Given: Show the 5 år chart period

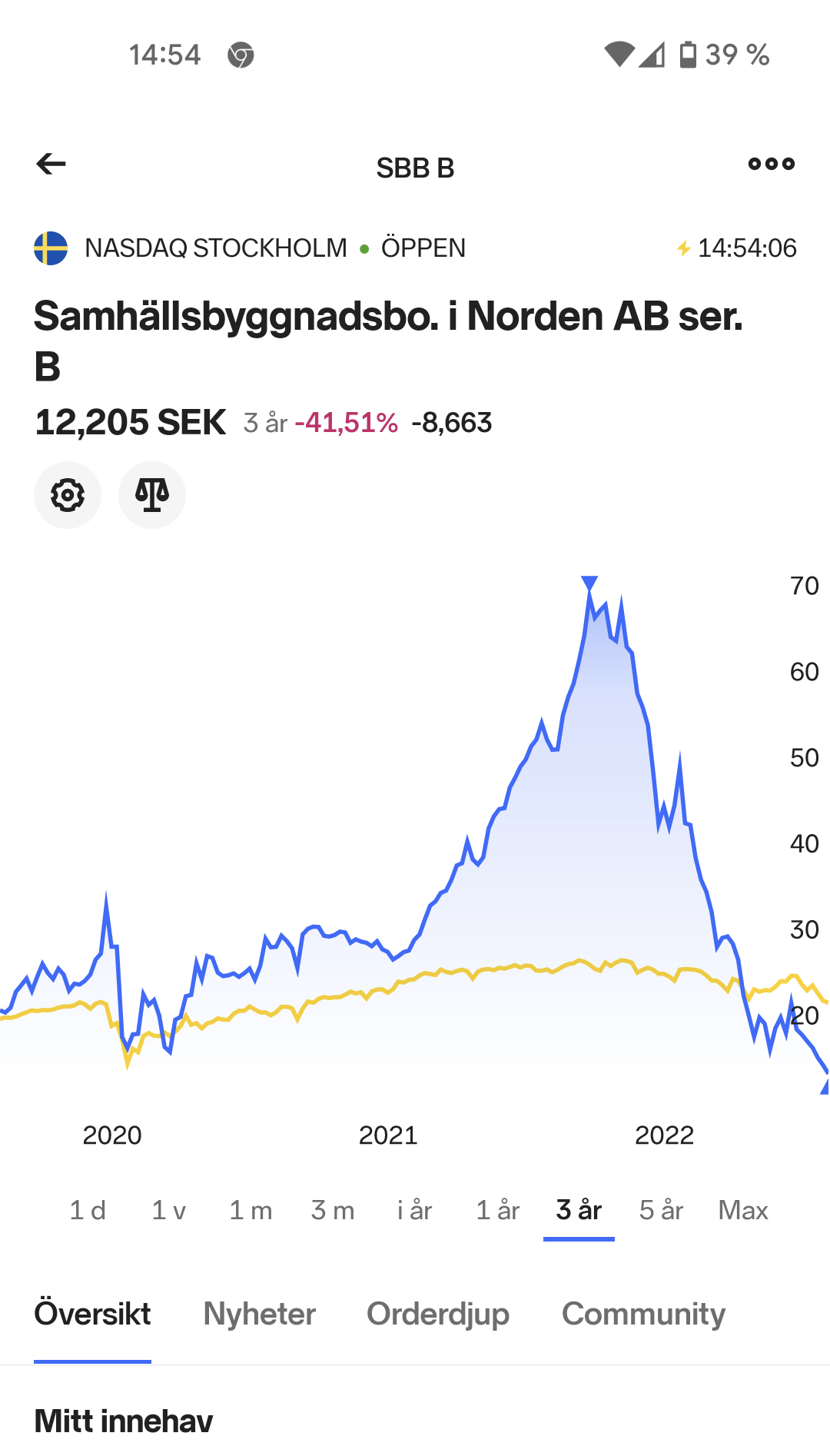Looking at the screenshot, I should (x=661, y=1211).
